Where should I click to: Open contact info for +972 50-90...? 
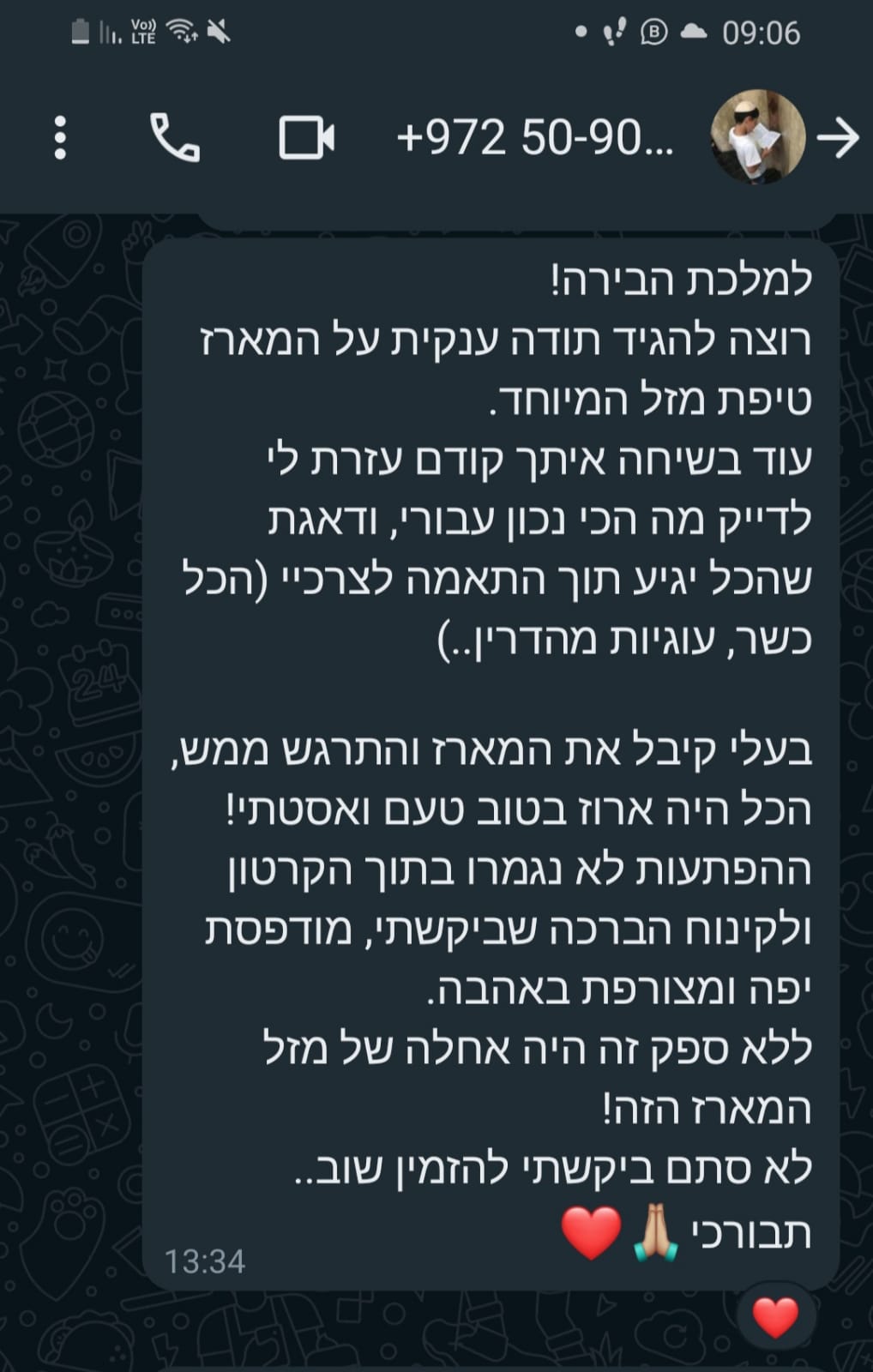[x=535, y=137]
